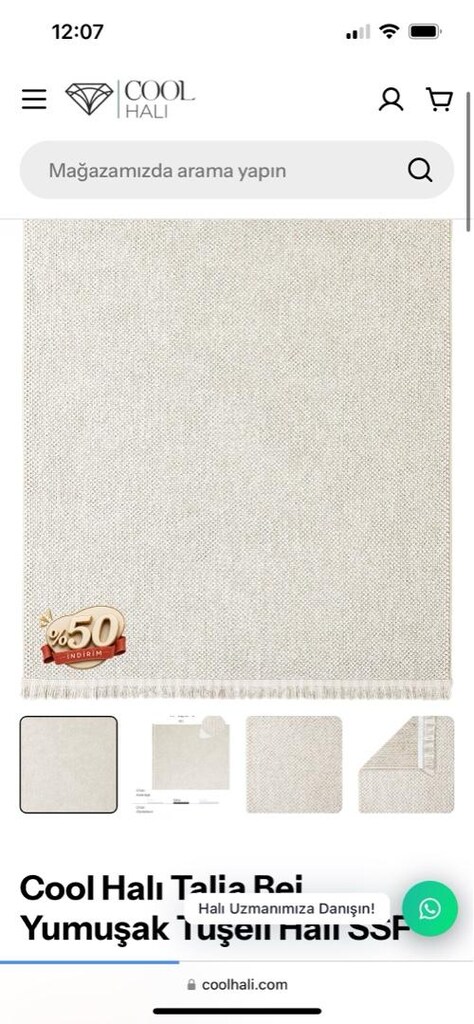This screenshot has height=1024, width=474.
Task: Tap the store search field
Action: [x=236, y=170]
